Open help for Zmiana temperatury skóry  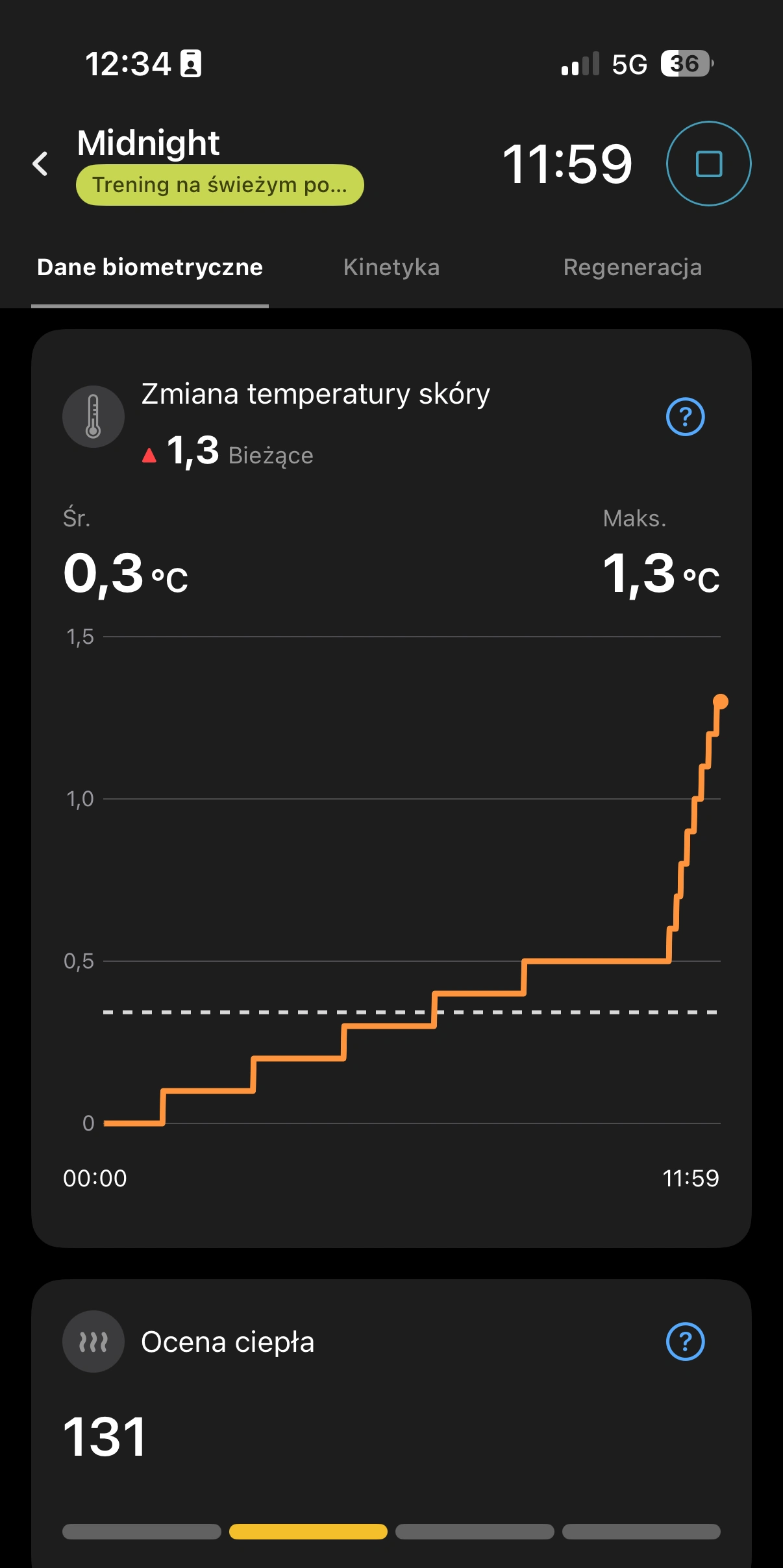tap(685, 417)
